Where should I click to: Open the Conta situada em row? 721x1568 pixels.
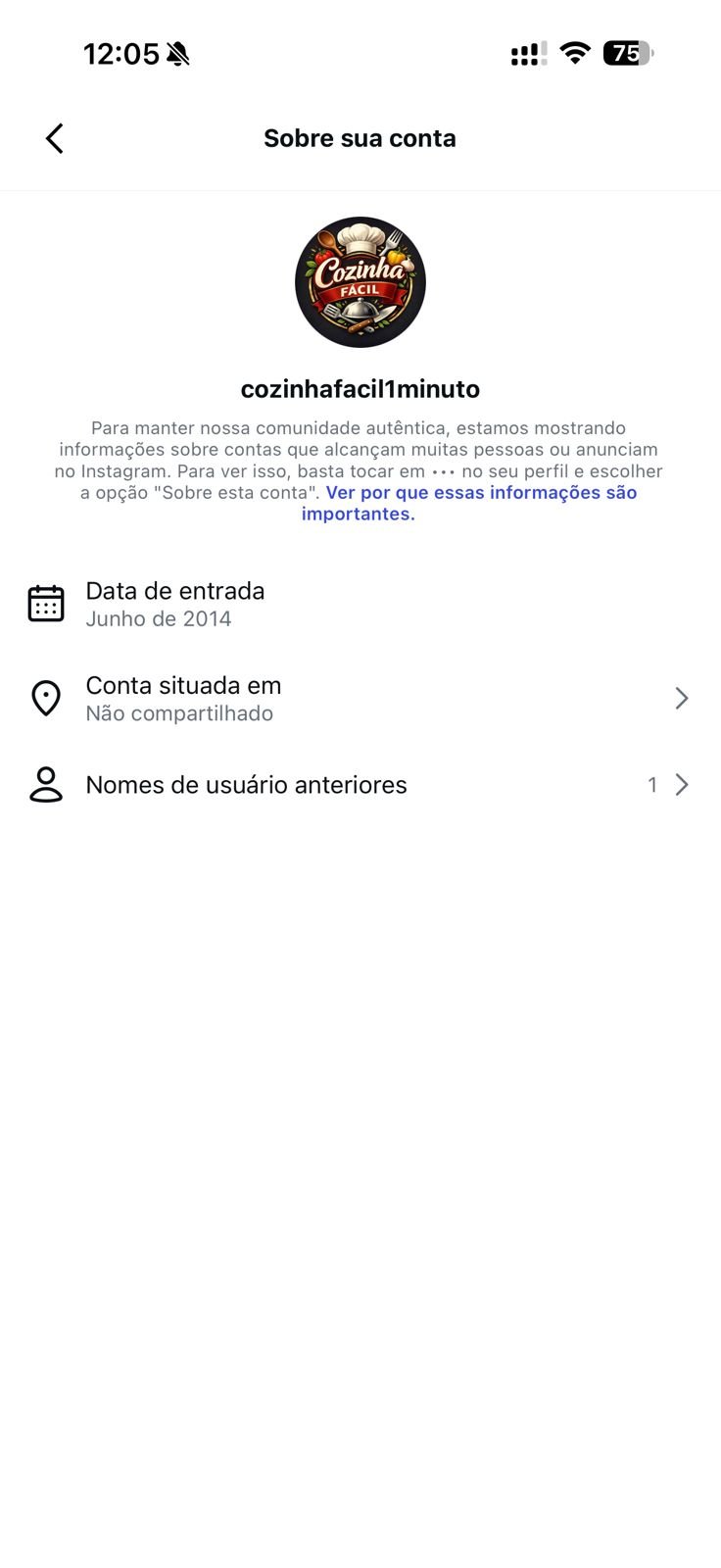pyautogui.click(x=359, y=699)
